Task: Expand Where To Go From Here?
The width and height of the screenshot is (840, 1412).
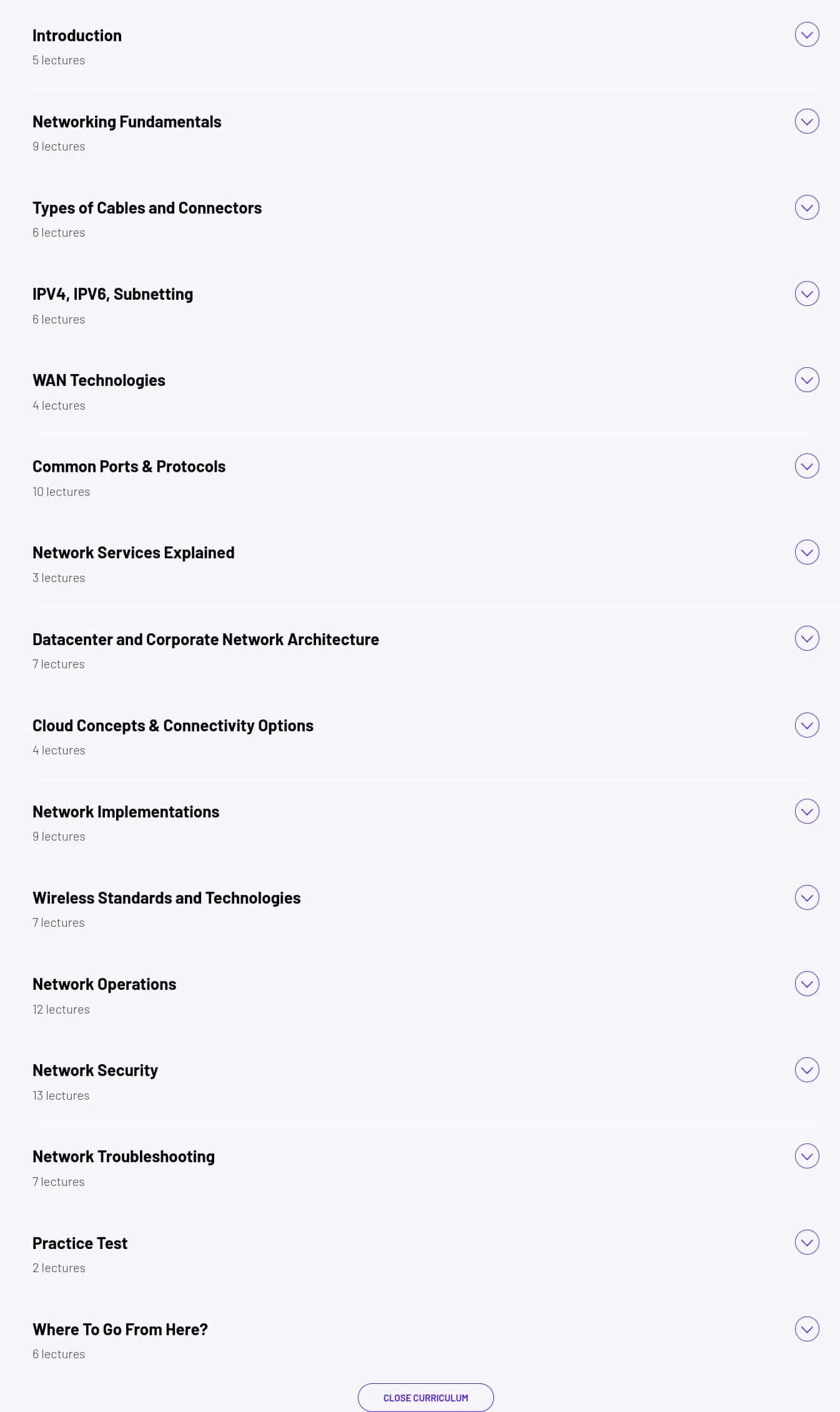Action: 807,1329
